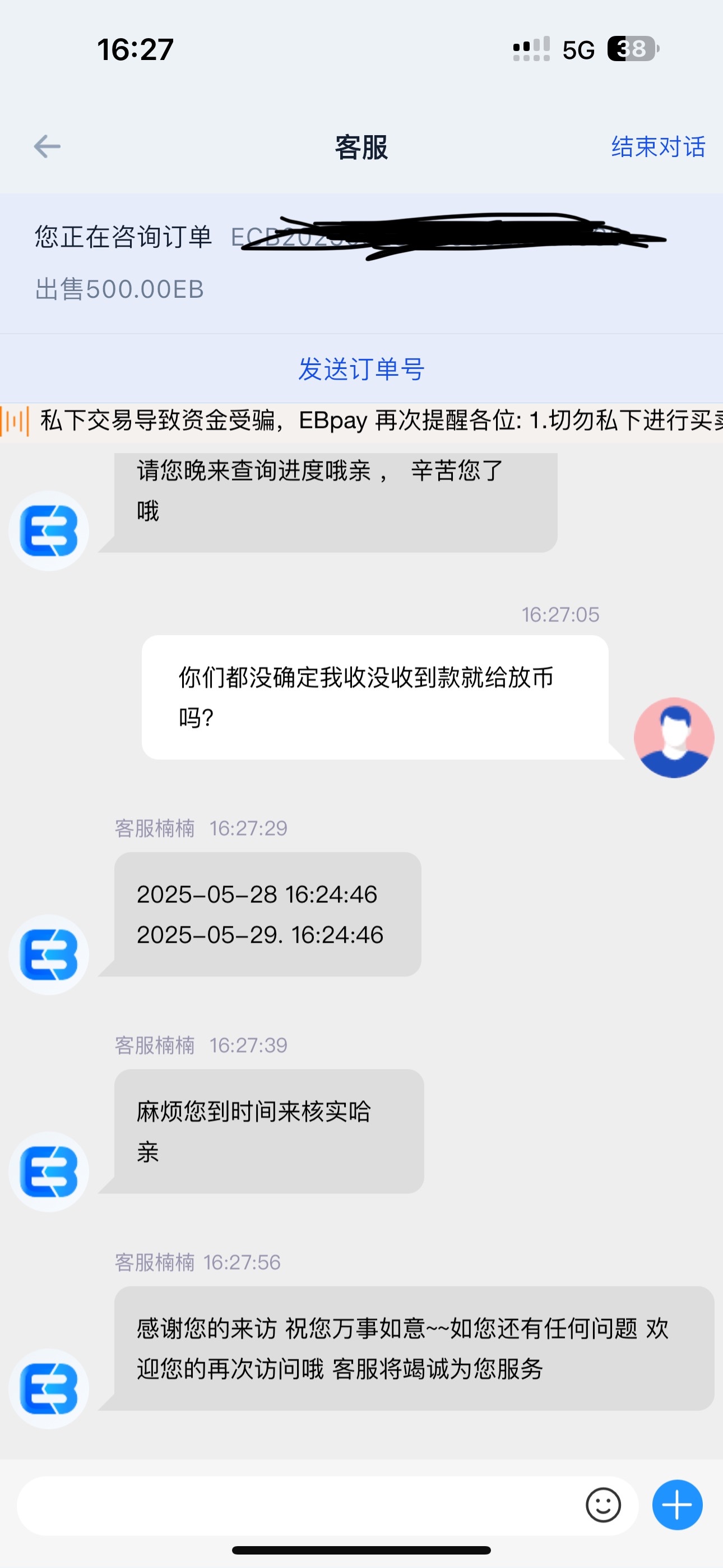Tap 结束对话 to end the conversation
723x1568 pixels.
pyautogui.click(x=658, y=147)
